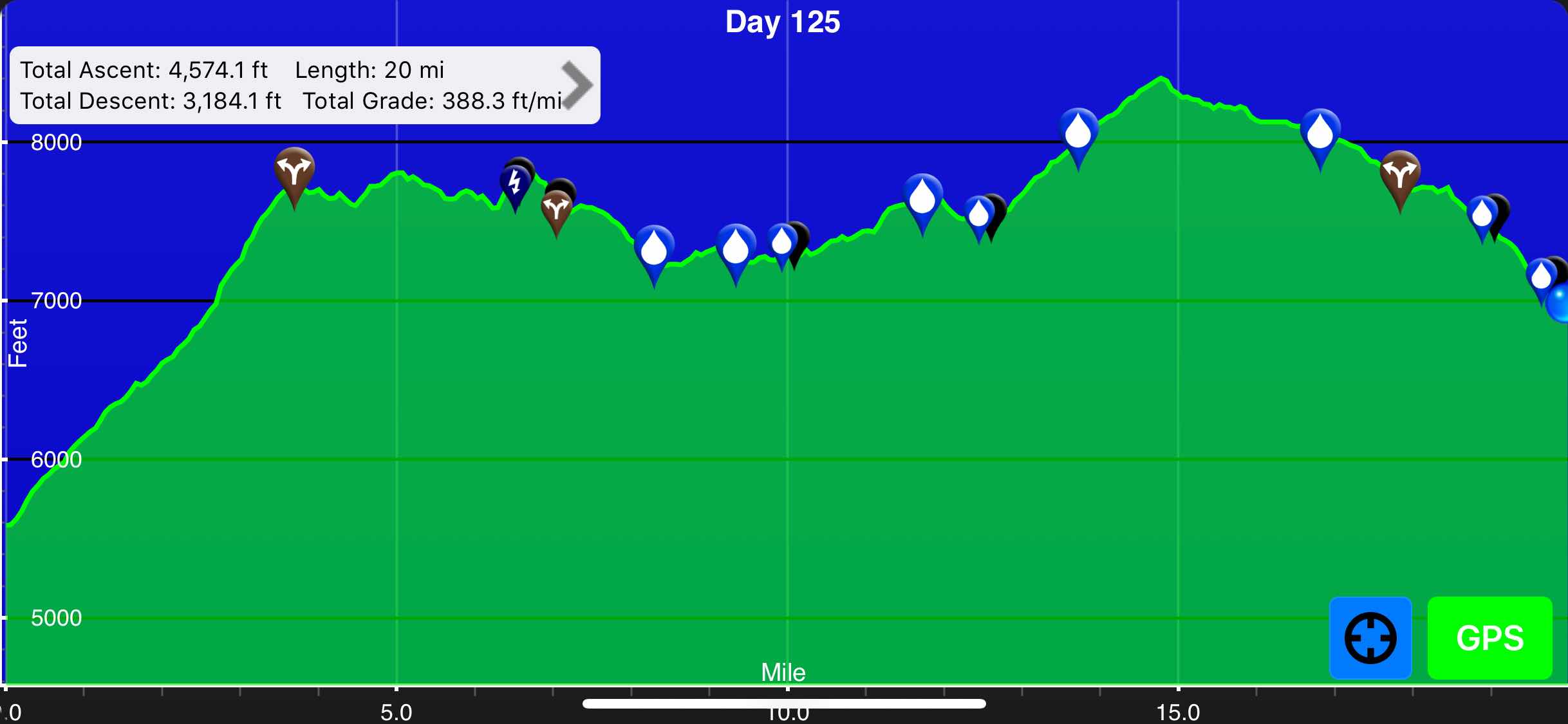1568x724 pixels.
Task: Open the junction marker before mile 5
Action: [294, 171]
